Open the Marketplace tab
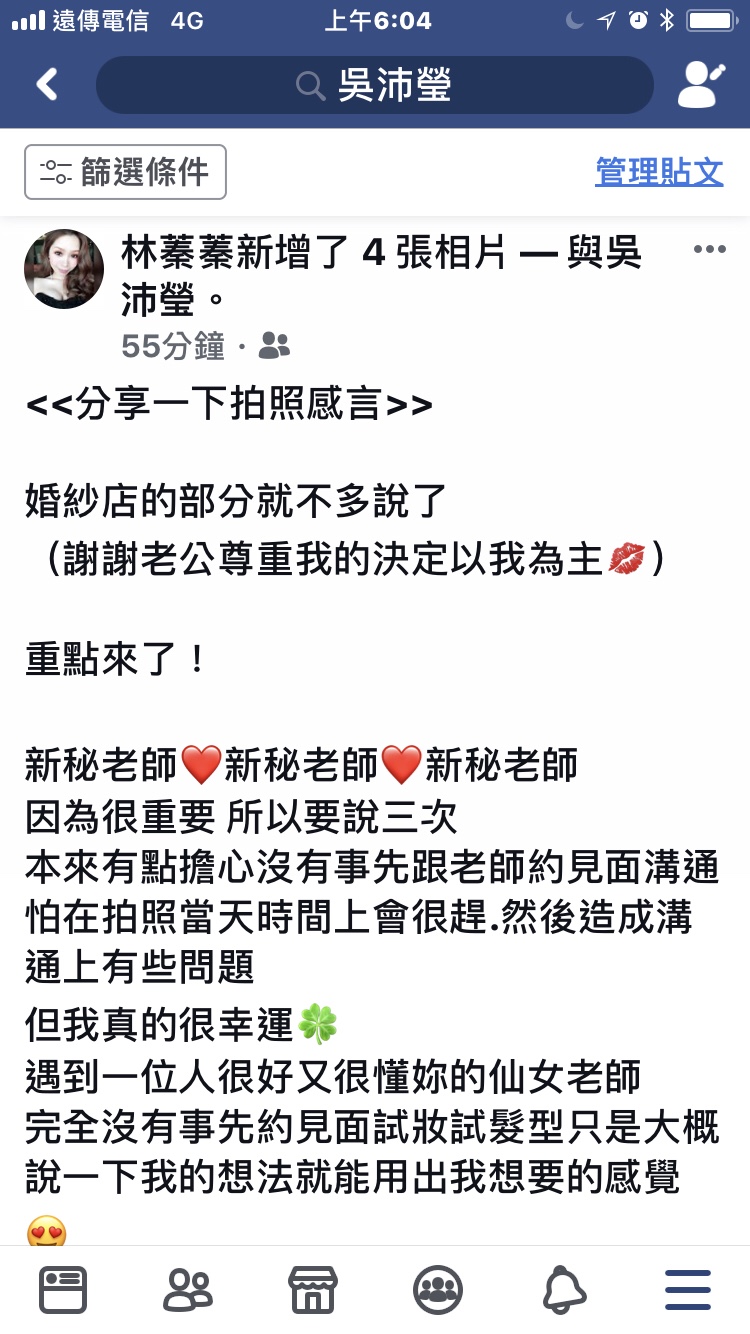 (313, 1289)
